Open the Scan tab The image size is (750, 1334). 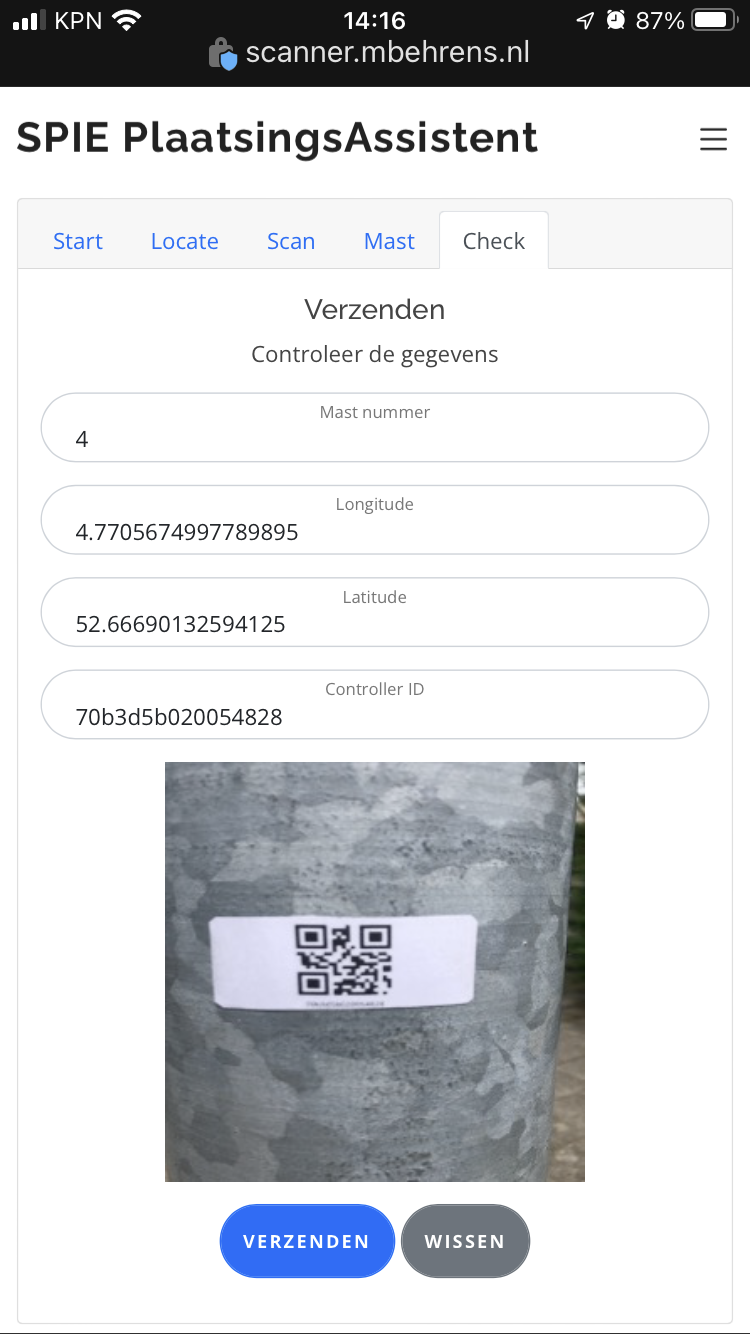[x=291, y=241]
